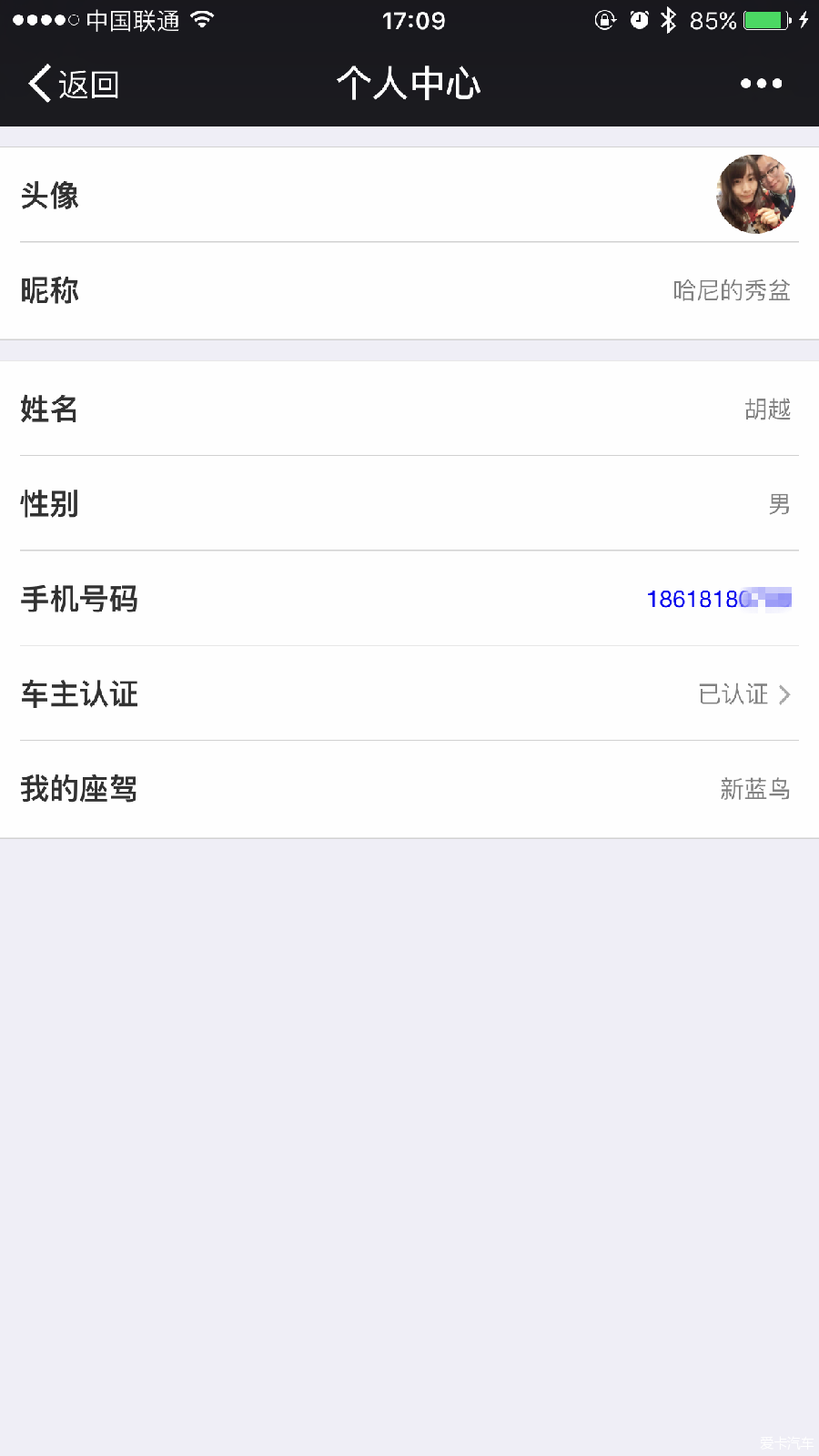The height and width of the screenshot is (1456, 819).
Task: Tap the blue phone number link
Action: coord(717,599)
